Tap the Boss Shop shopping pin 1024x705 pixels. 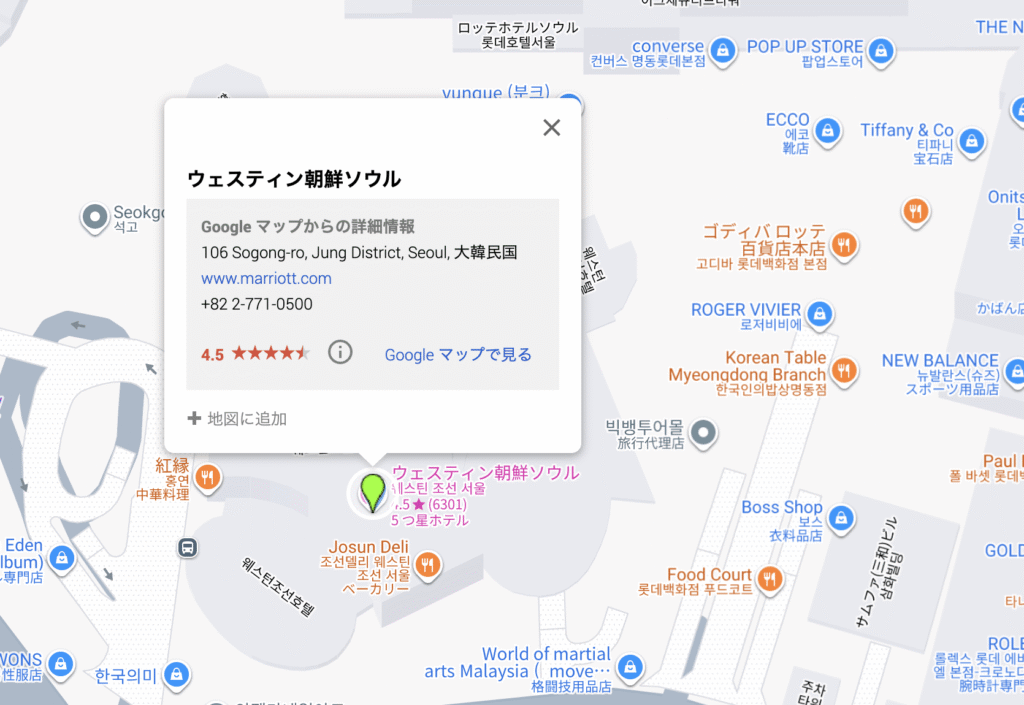(x=841, y=517)
